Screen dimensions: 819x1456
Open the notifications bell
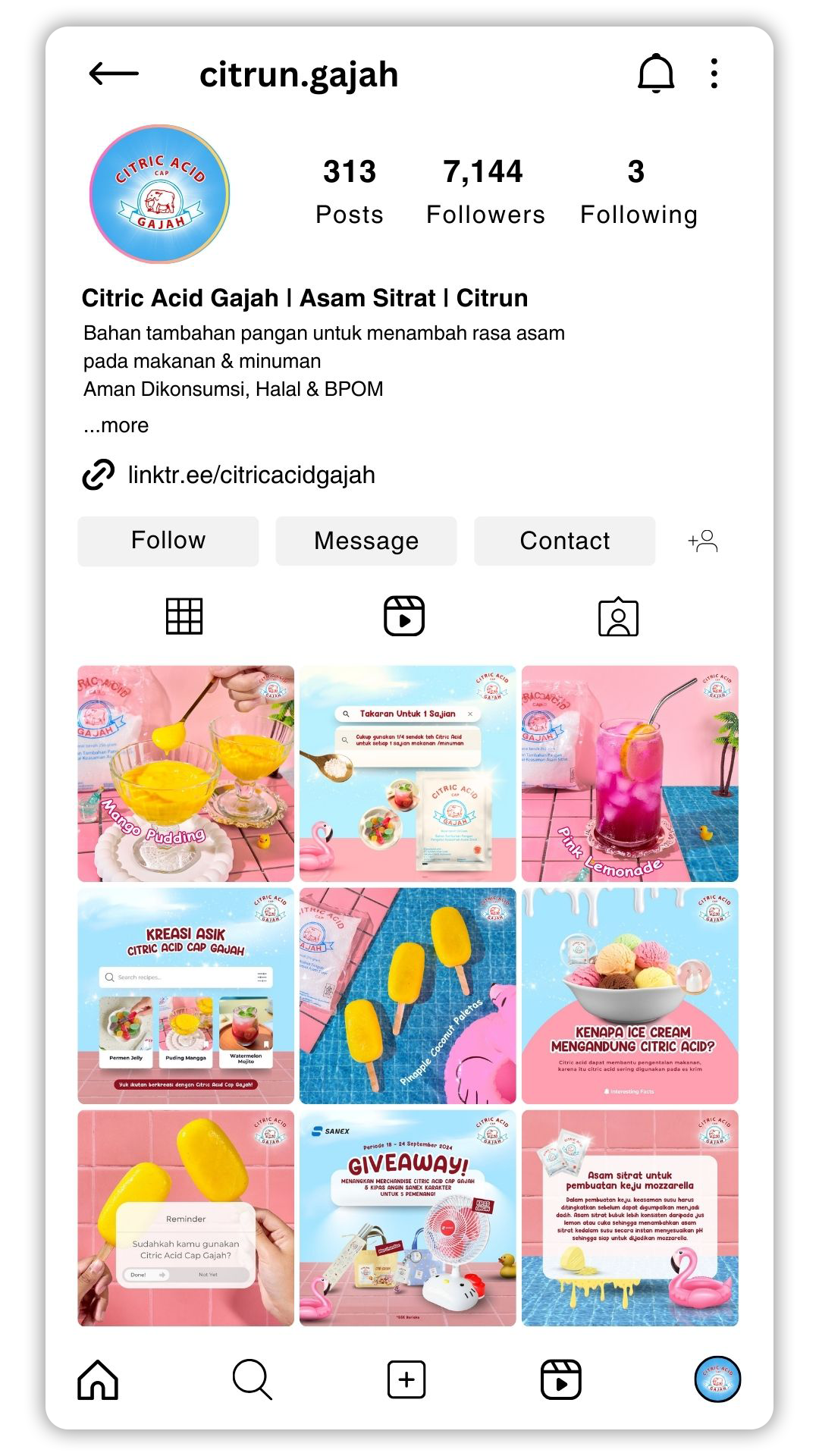[x=655, y=74]
